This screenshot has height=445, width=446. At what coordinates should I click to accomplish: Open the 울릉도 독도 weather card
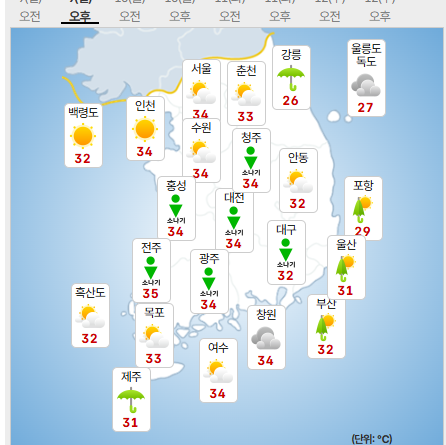pos(366,78)
